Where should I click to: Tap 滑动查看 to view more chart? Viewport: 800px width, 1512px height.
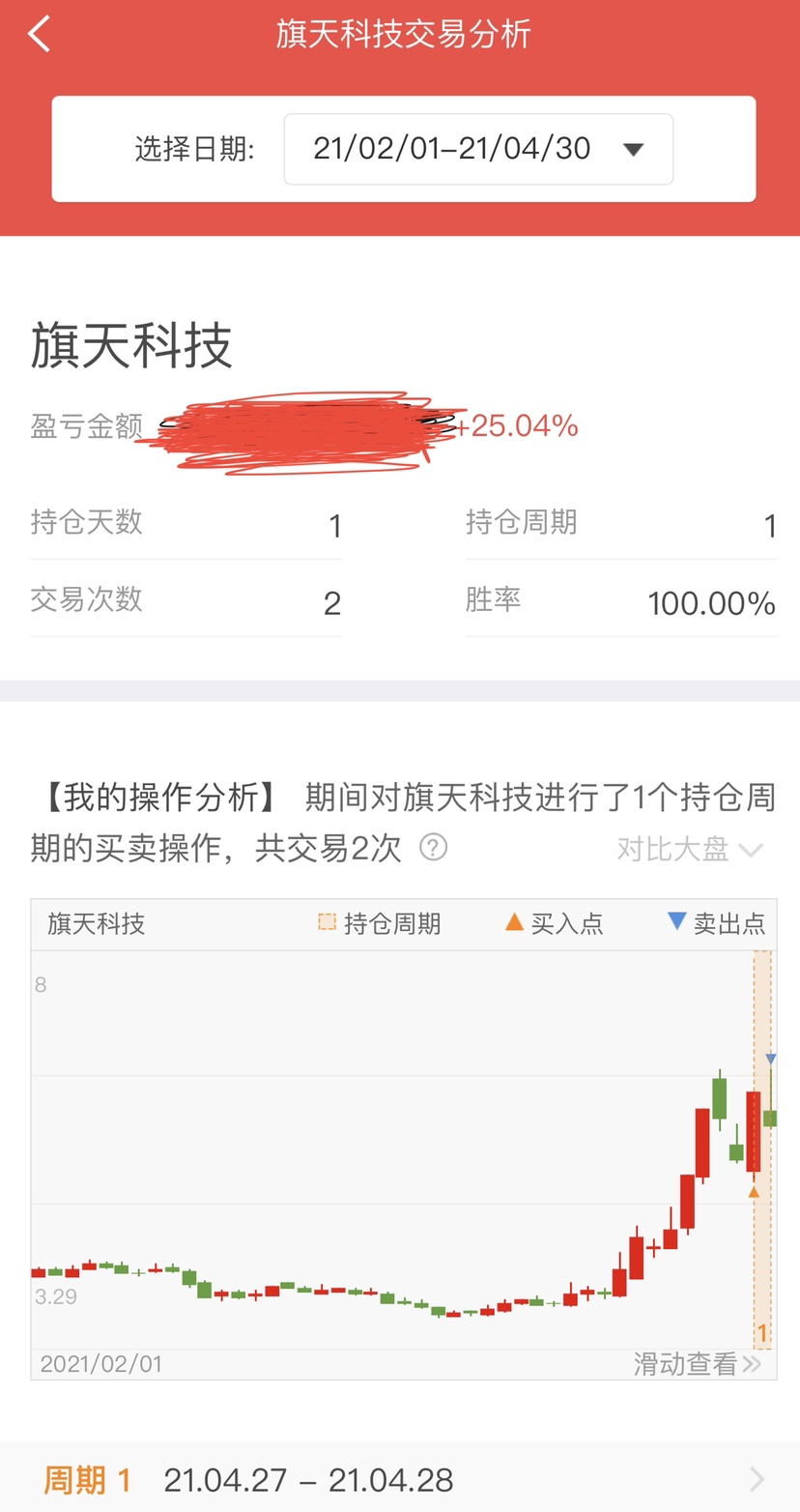point(697,1364)
